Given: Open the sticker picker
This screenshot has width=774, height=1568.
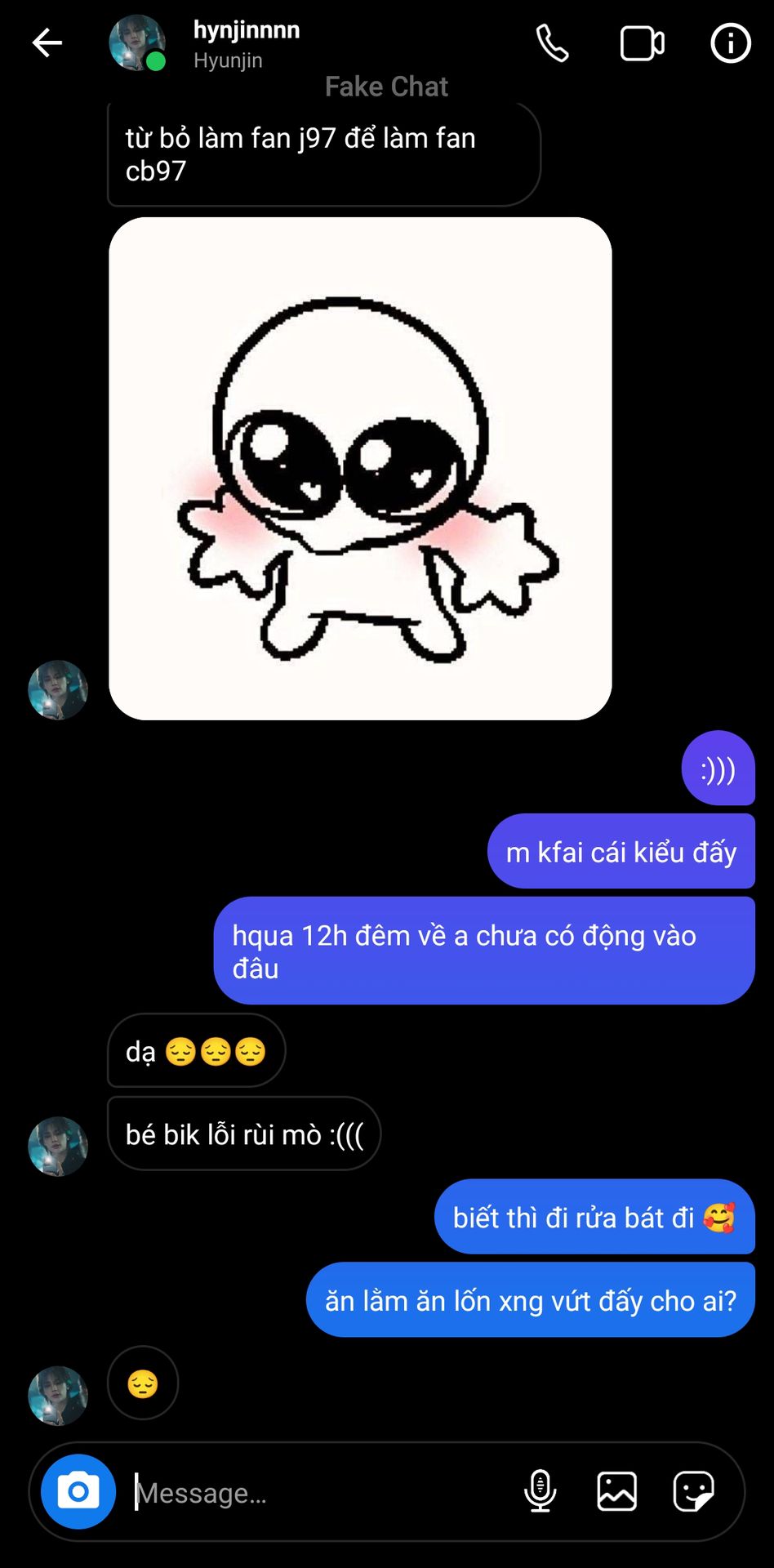Looking at the screenshot, I should 694,1491.
